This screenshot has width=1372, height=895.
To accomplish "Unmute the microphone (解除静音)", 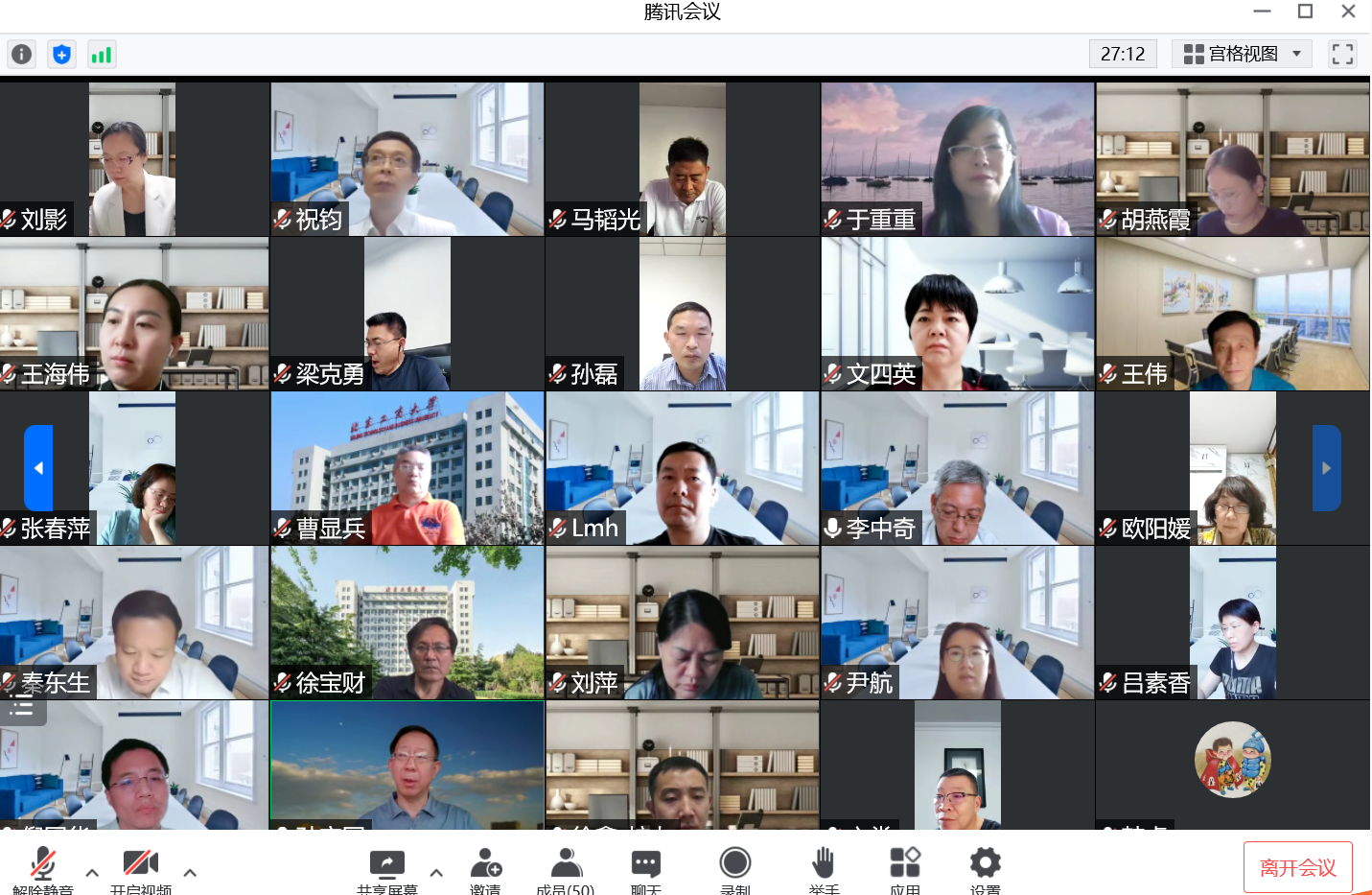I will click(x=42, y=868).
